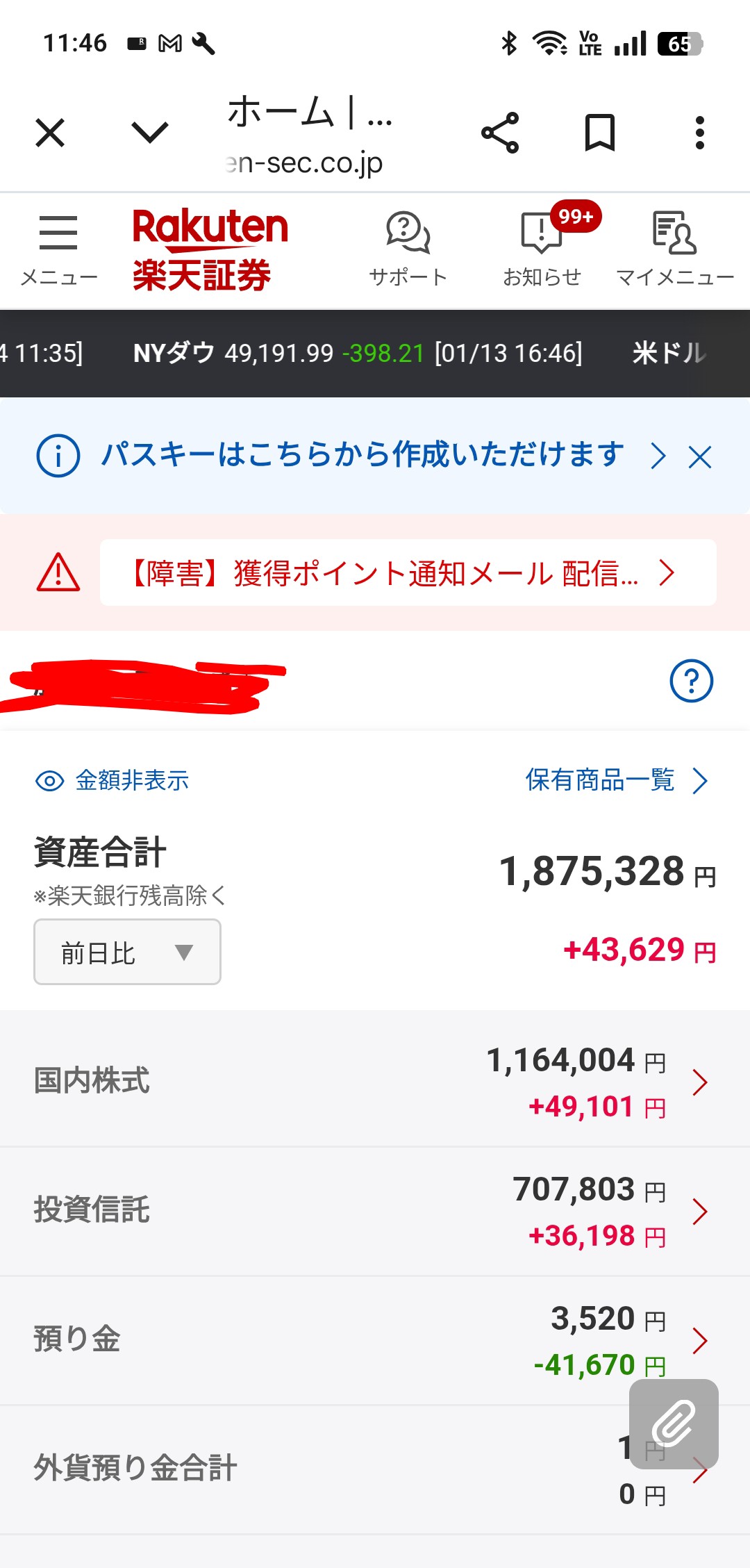Toggle 金額非表示 to hide amounts
Viewport: 750px width, 1568px height.
[112, 780]
